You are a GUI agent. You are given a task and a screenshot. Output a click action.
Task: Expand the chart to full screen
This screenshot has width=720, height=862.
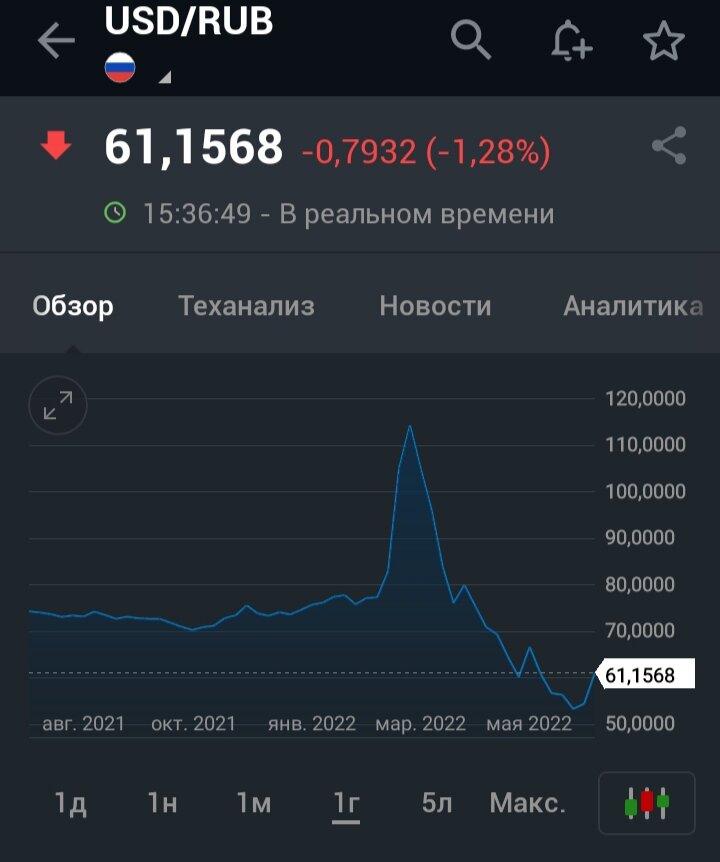pyautogui.click(x=58, y=405)
